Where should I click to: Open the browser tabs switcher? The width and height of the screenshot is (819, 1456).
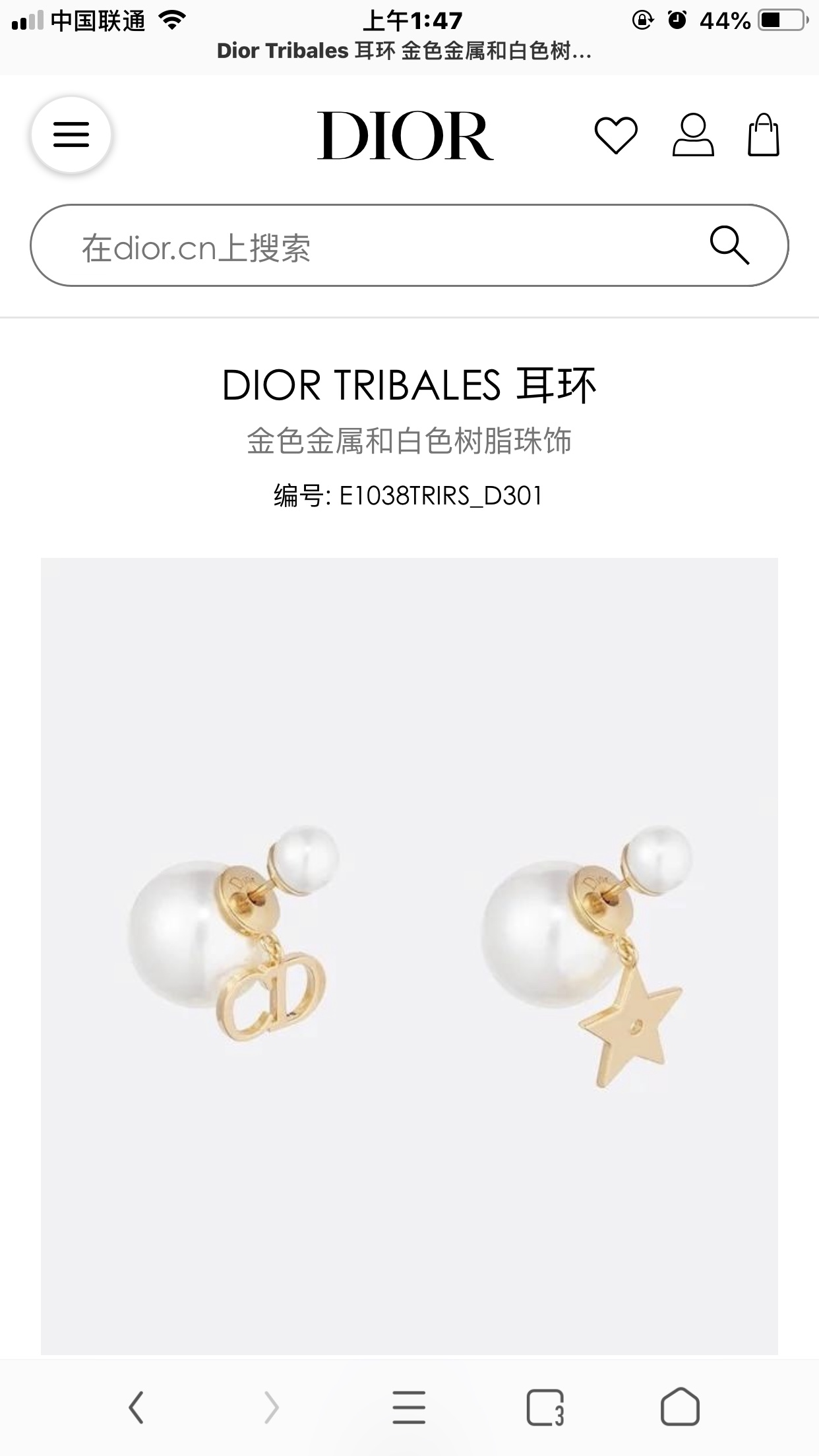click(545, 1408)
